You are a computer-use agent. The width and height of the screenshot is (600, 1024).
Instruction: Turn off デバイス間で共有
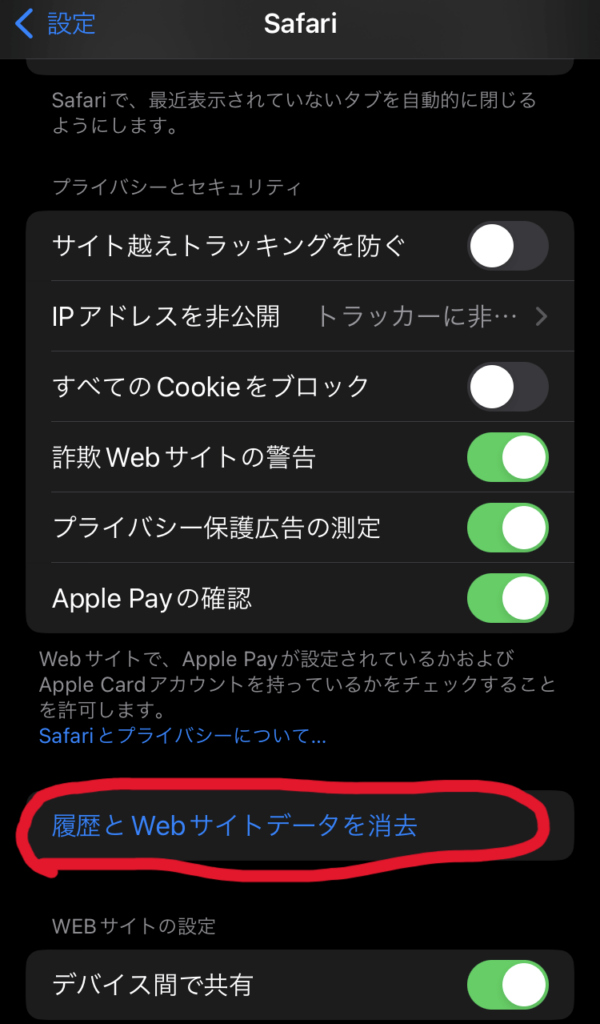[x=507, y=985]
